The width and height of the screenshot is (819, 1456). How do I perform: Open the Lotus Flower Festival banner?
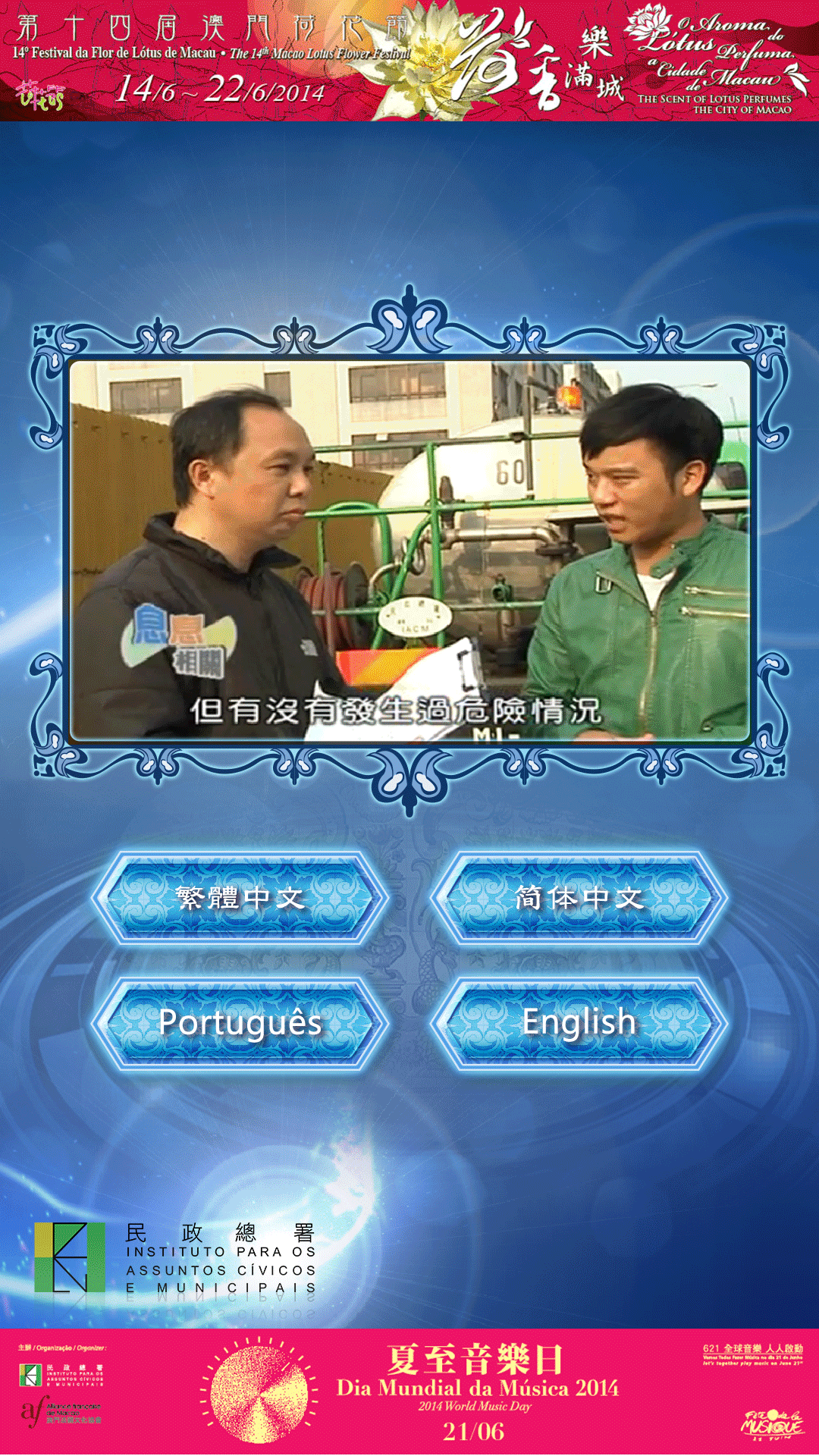click(x=409, y=61)
